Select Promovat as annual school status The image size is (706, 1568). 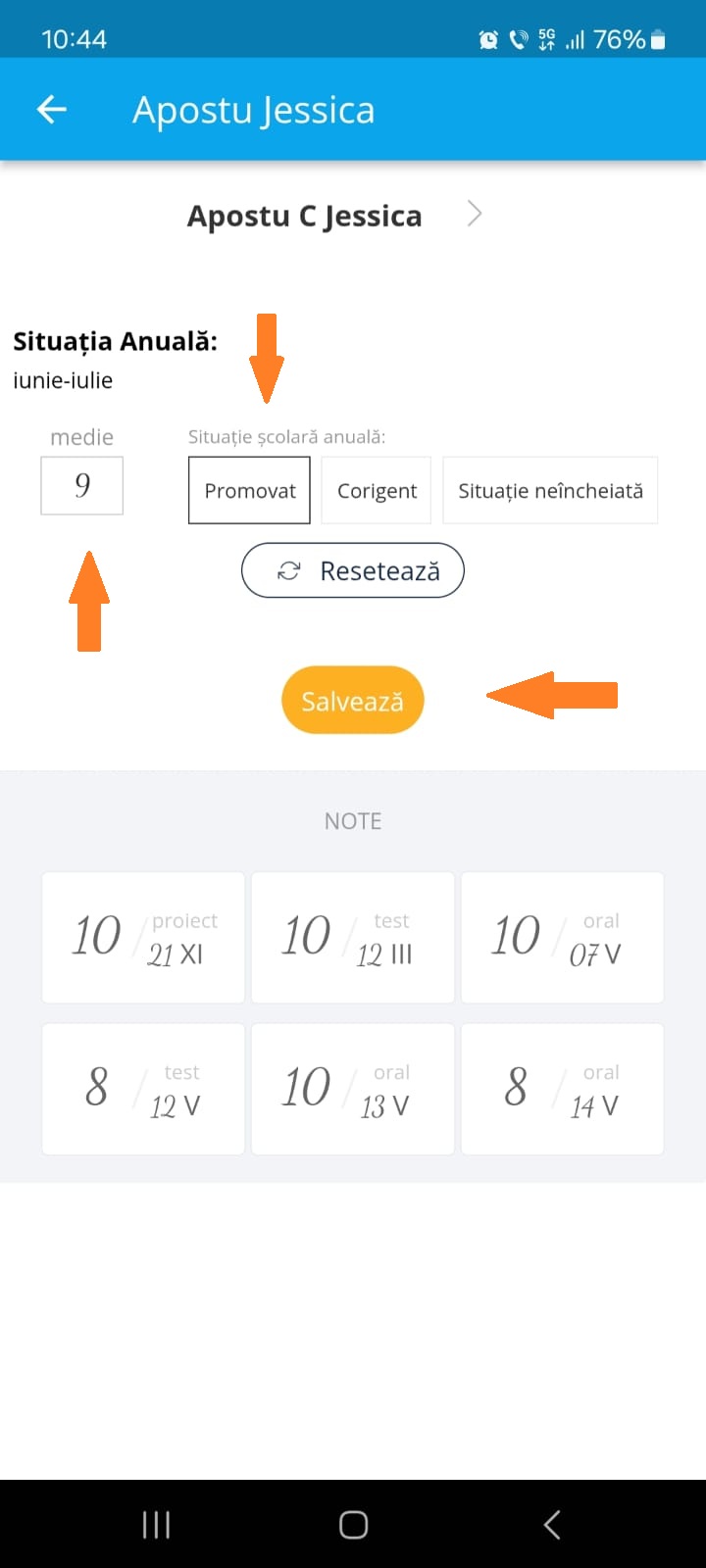point(249,490)
